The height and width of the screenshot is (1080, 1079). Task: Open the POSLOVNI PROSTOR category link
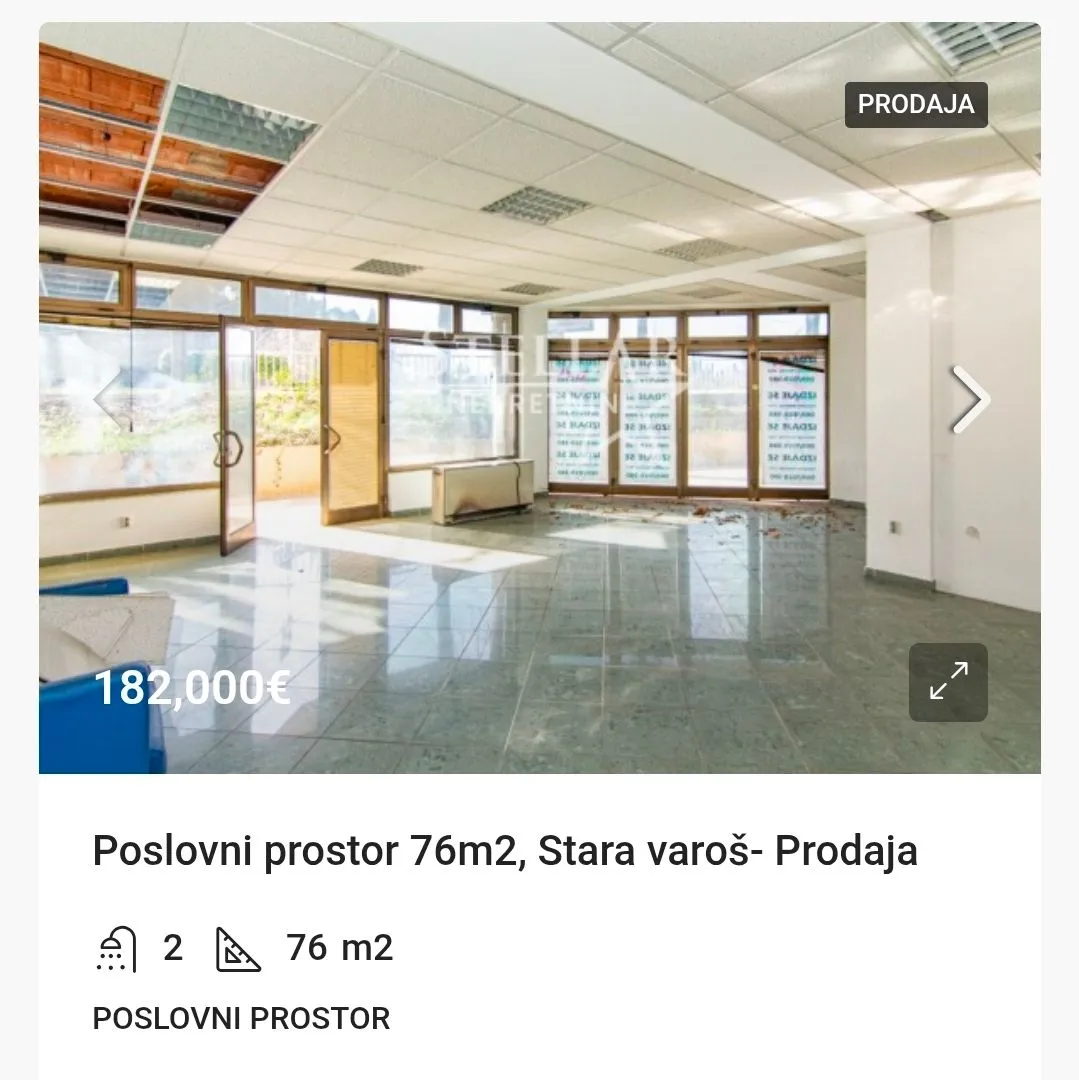tap(240, 1018)
